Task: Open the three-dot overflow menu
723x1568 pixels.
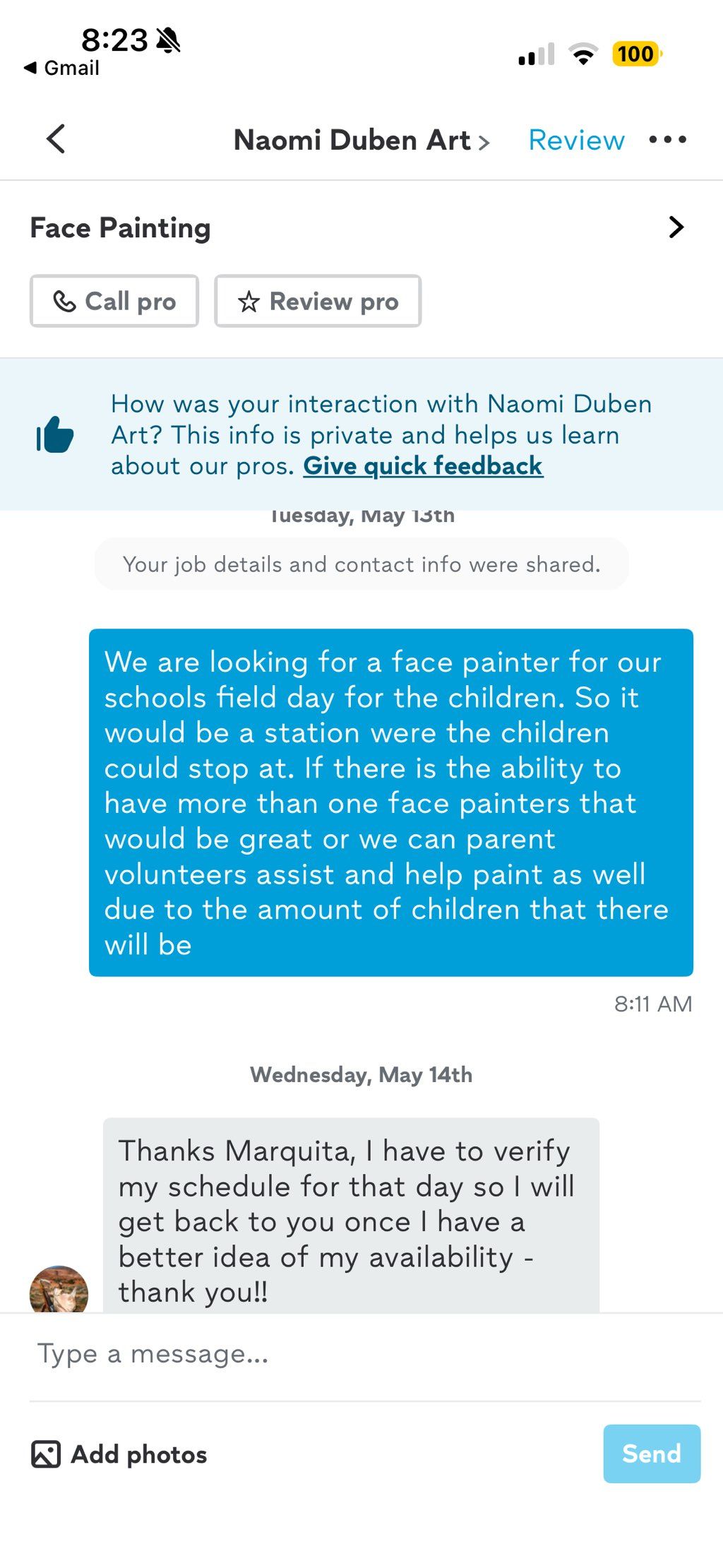Action: tap(667, 140)
